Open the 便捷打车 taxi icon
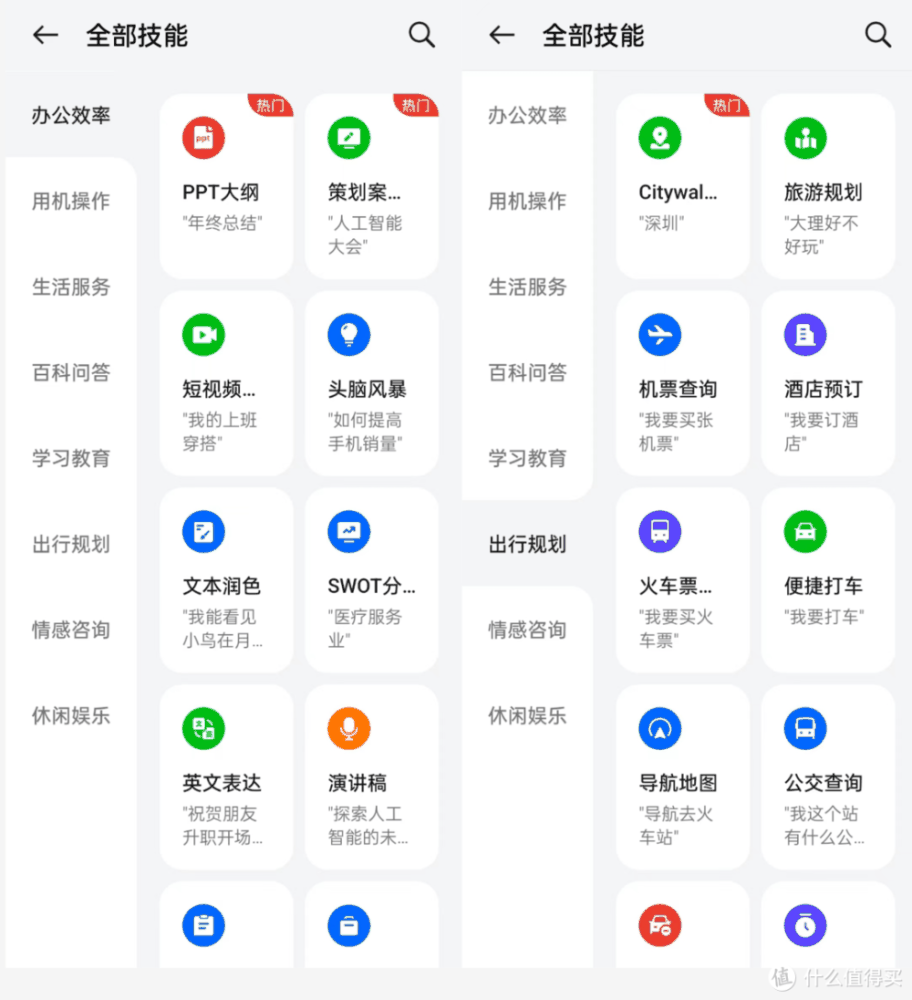The image size is (912, 1000). (x=804, y=532)
